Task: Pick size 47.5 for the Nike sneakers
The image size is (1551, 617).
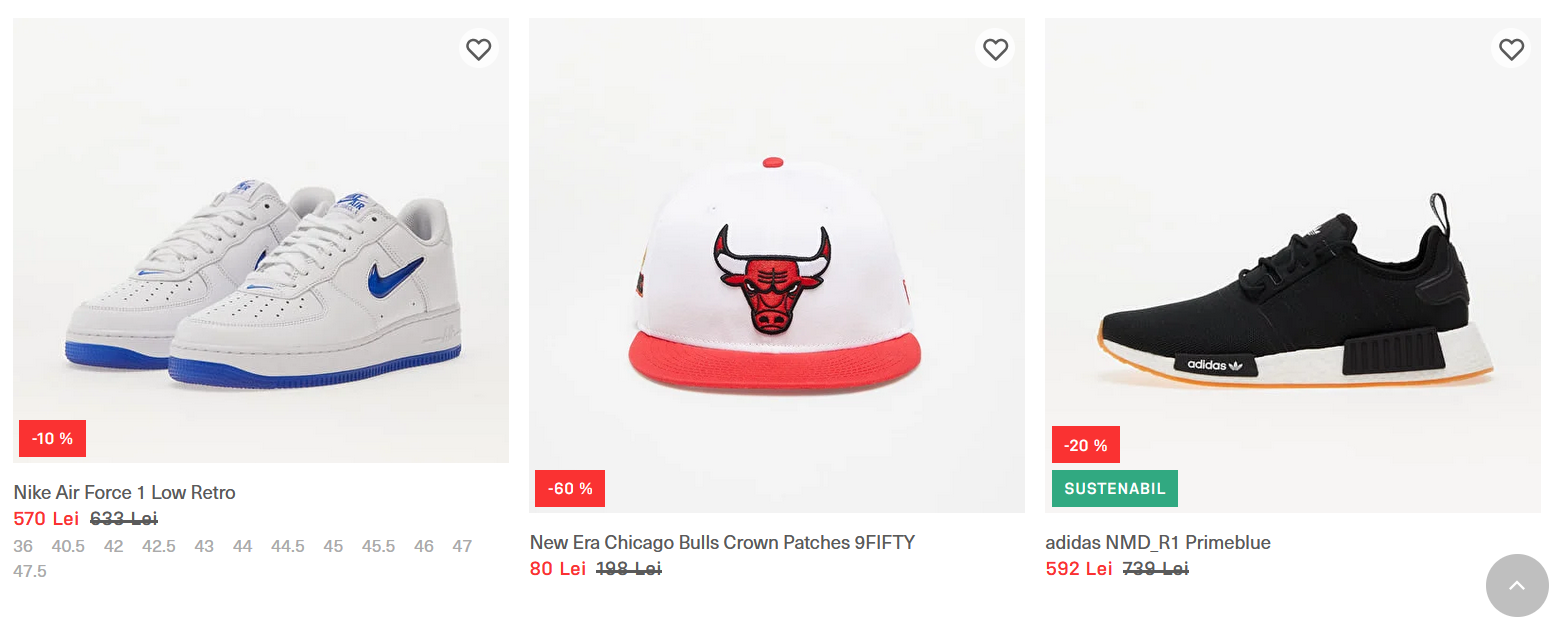Action: point(30,571)
